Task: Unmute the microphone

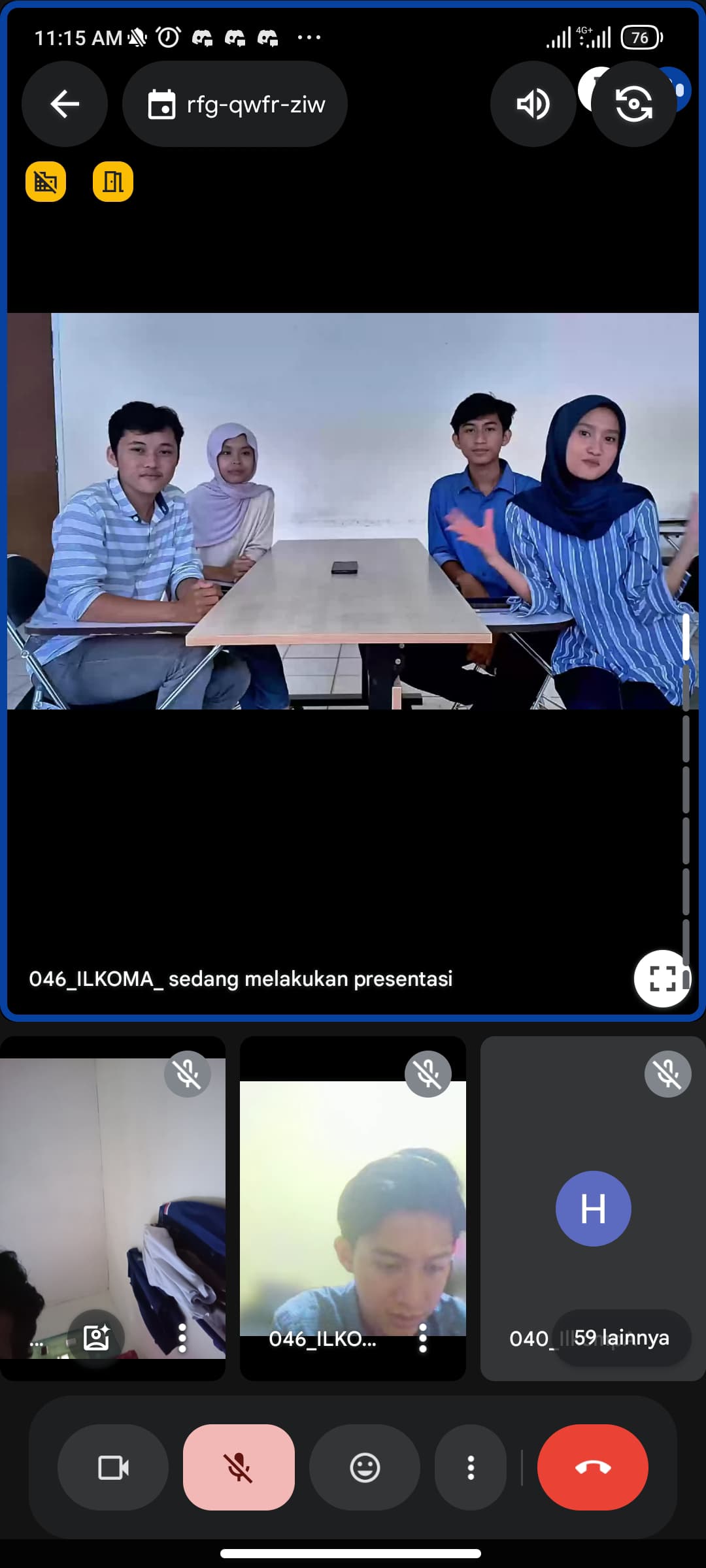Action: 239,1467
